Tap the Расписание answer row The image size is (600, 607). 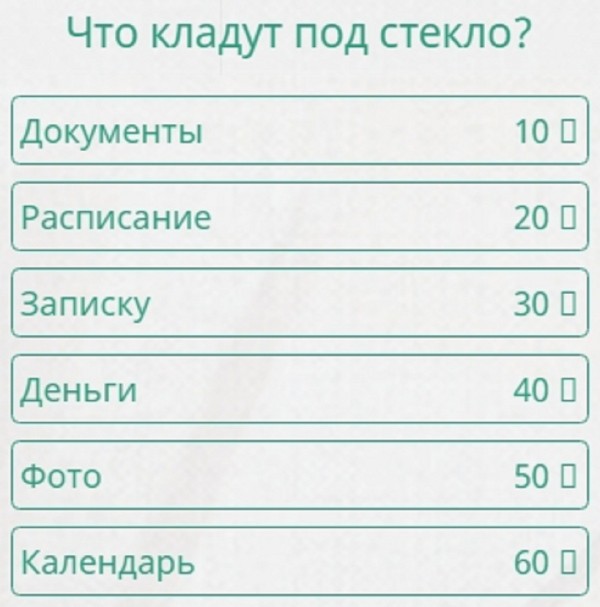299,217
